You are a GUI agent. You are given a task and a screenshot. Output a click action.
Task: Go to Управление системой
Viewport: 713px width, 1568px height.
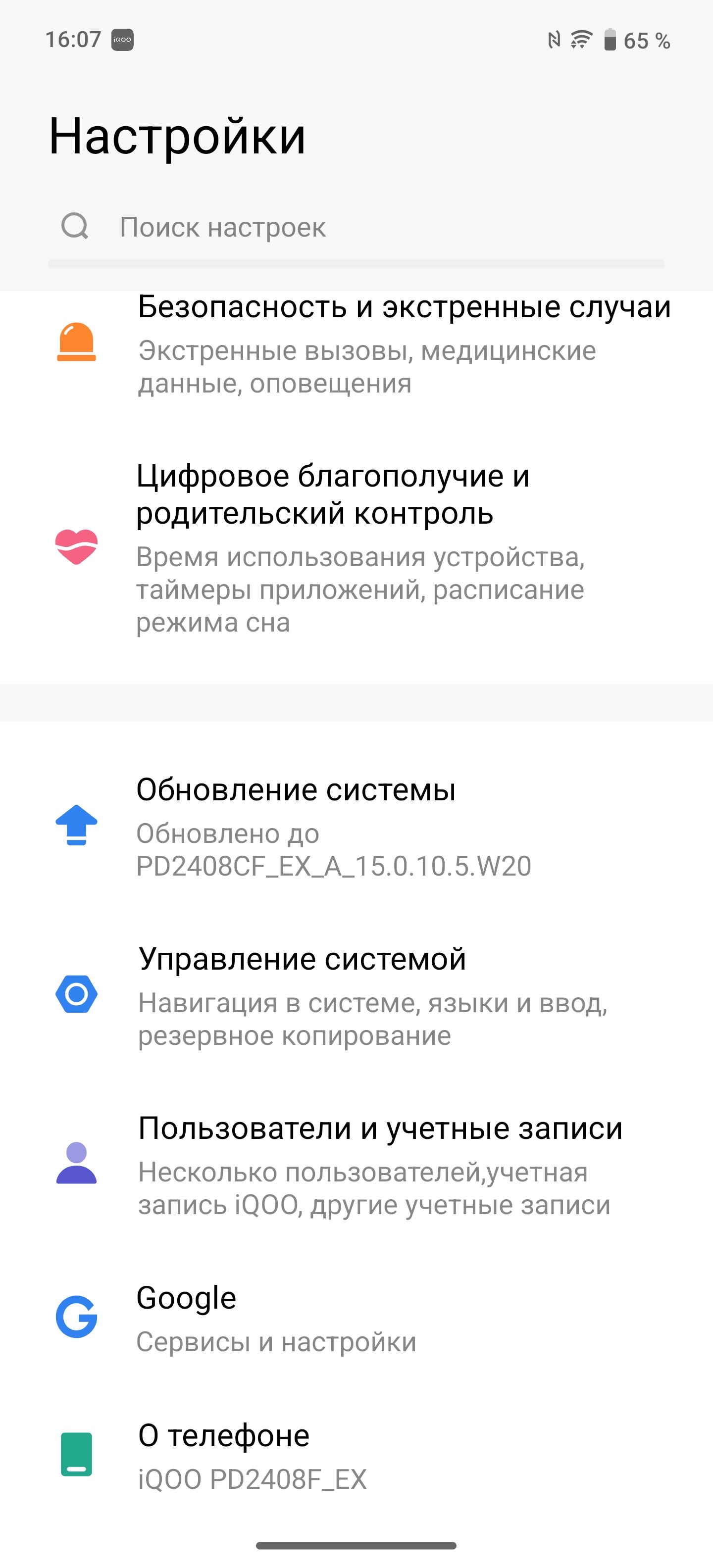tap(356, 995)
